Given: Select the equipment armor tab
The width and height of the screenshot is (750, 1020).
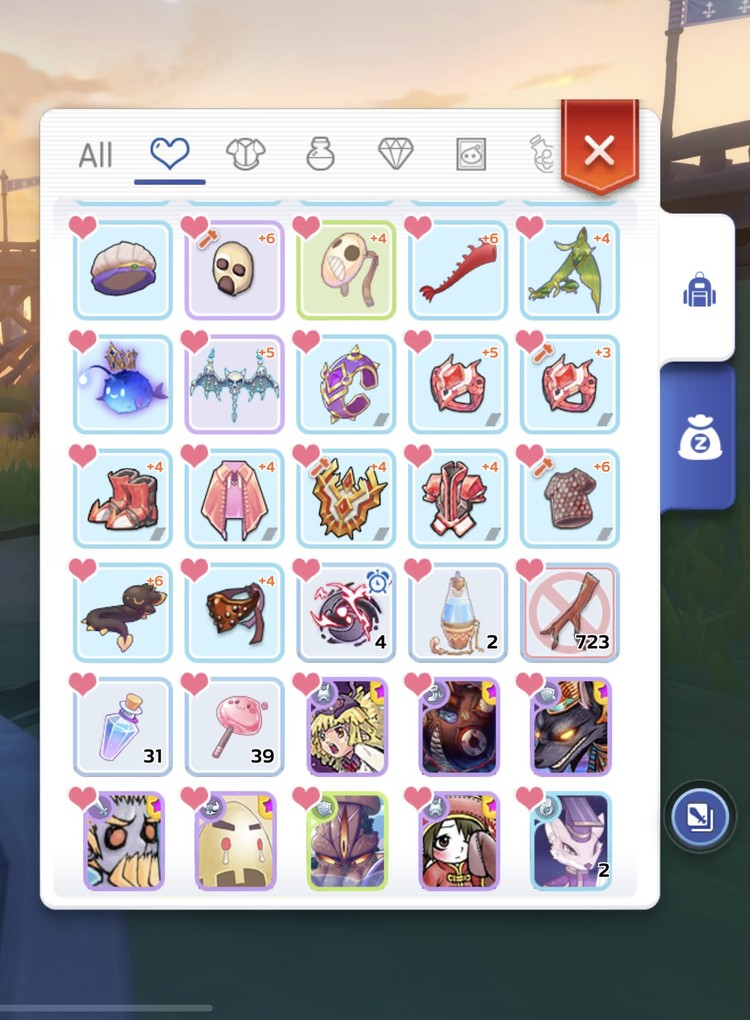Looking at the screenshot, I should (245, 154).
